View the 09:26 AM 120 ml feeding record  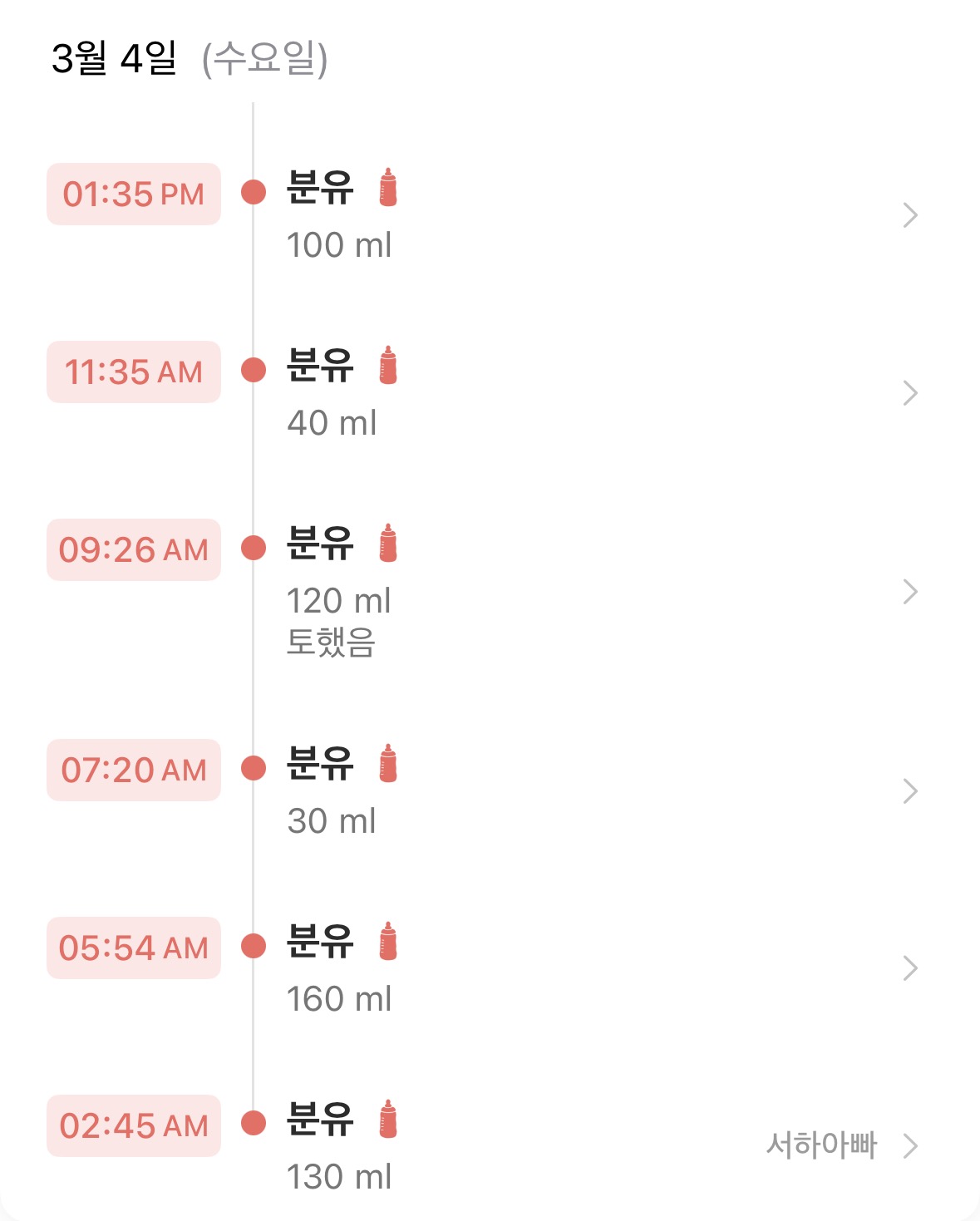click(x=909, y=592)
